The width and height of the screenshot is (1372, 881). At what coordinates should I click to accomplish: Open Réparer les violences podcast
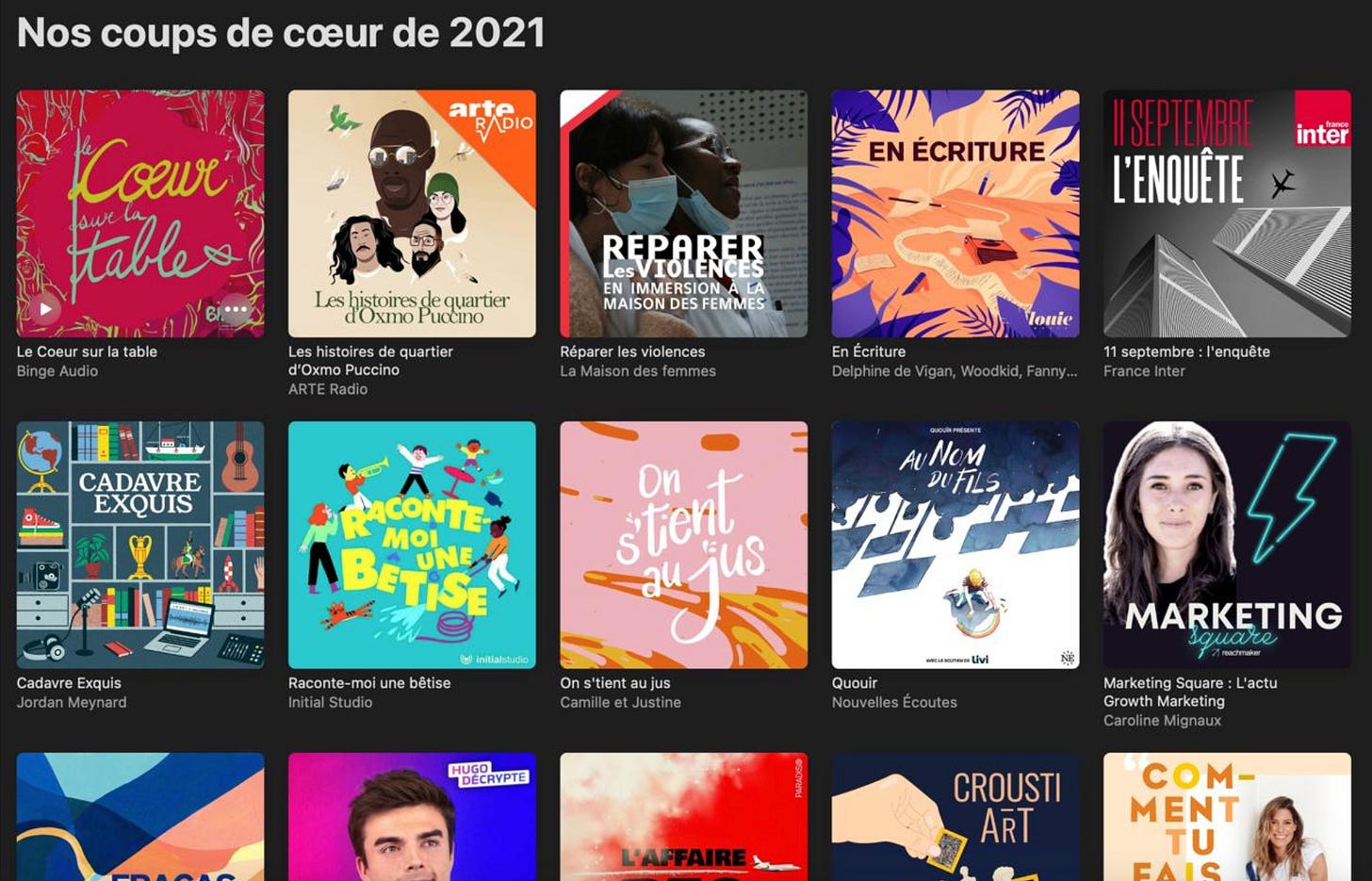point(683,214)
